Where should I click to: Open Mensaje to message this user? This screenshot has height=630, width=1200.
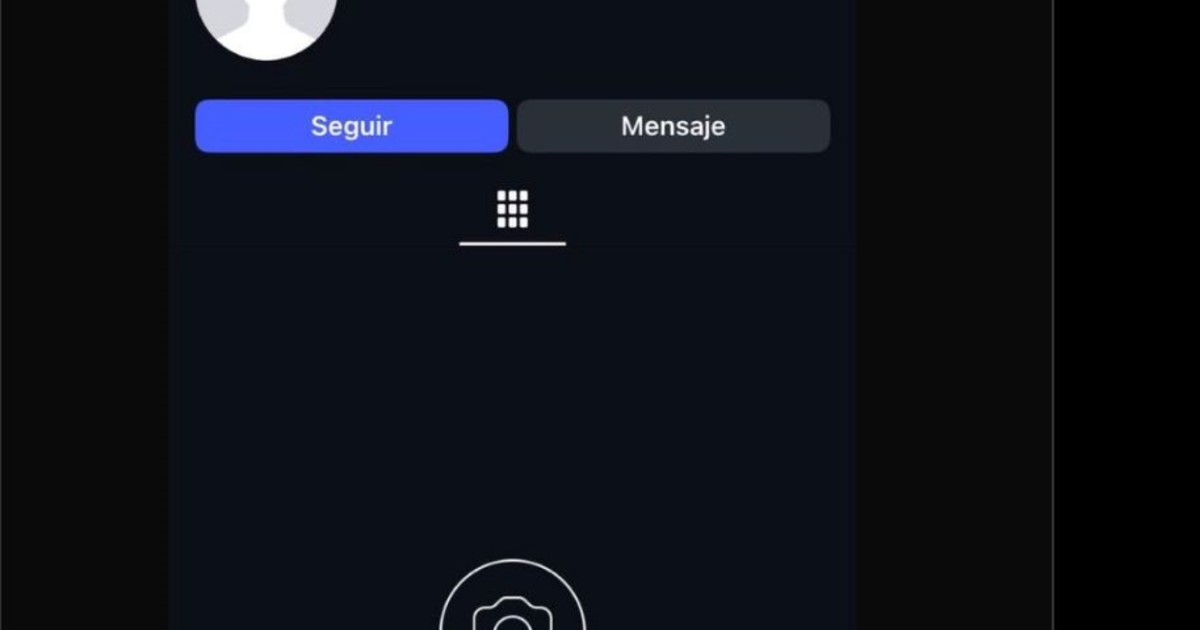click(673, 126)
